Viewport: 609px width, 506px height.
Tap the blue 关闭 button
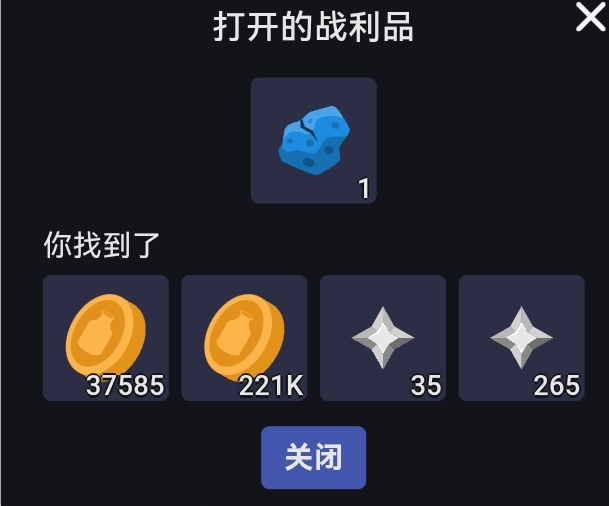coord(313,457)
